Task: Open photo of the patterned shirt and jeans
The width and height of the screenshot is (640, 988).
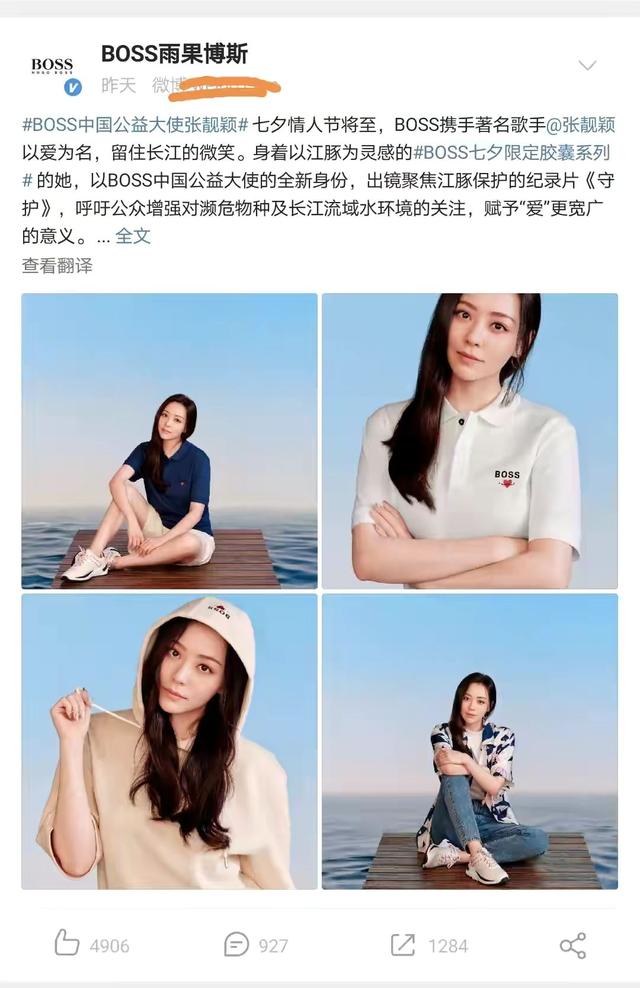Action: coord(469,742)
